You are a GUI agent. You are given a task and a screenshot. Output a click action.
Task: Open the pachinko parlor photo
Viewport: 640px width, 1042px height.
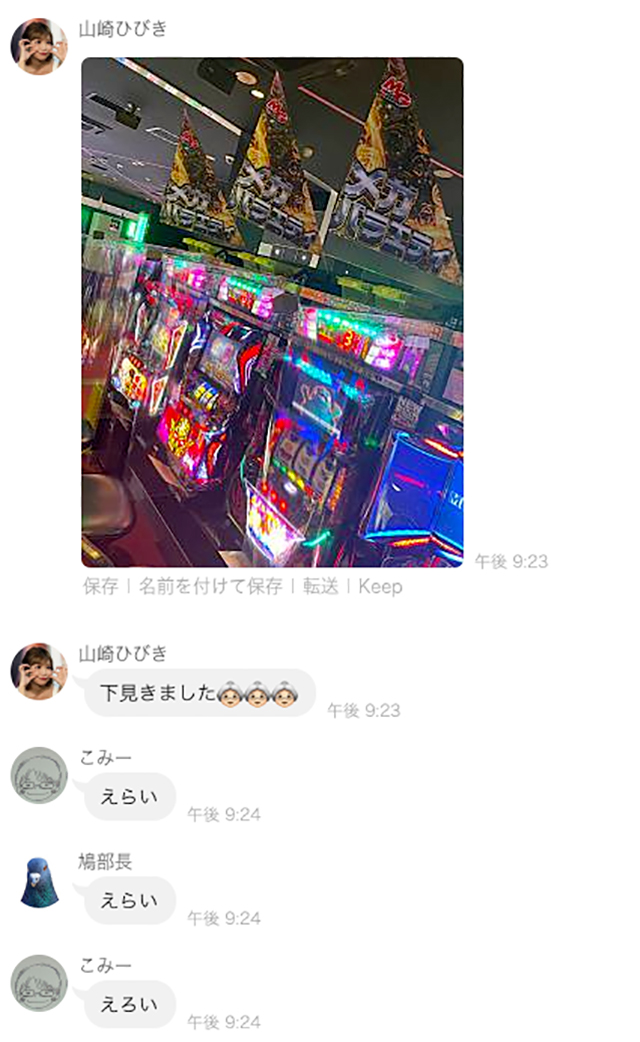point(272,312)
